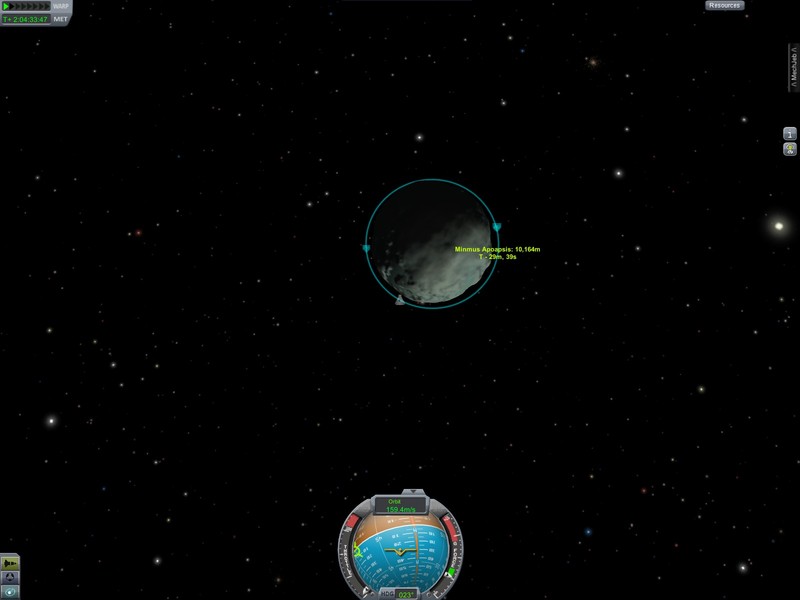
Task: Tap the round emblem map filter
Action: point(10,577)
